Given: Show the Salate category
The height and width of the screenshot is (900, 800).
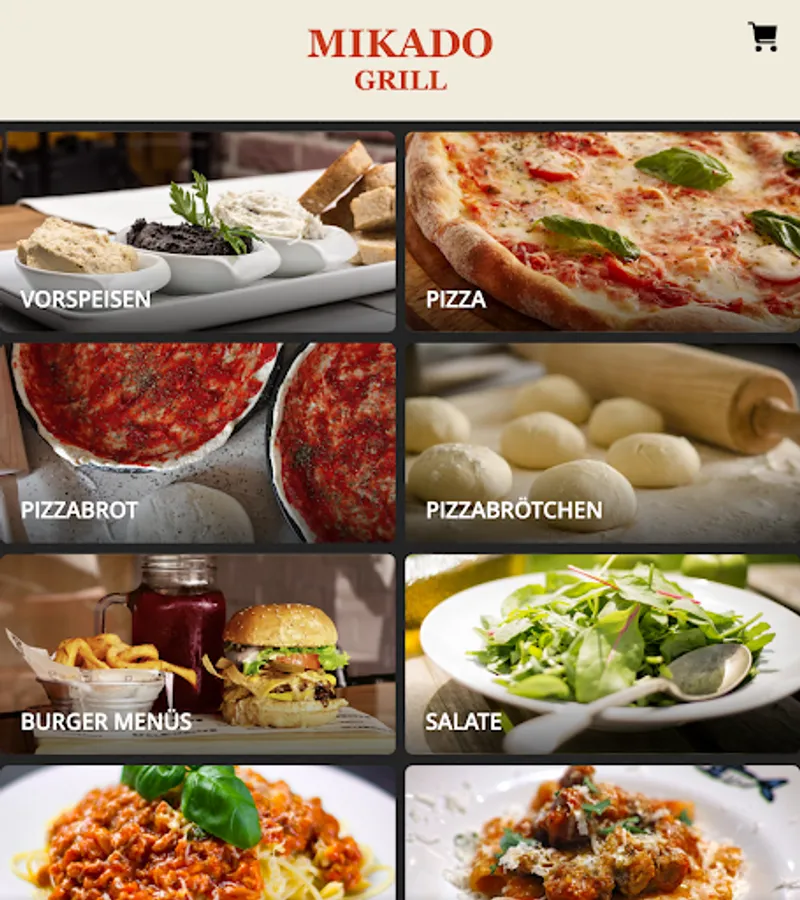Looking at the screenshot, I should point(603,654).
